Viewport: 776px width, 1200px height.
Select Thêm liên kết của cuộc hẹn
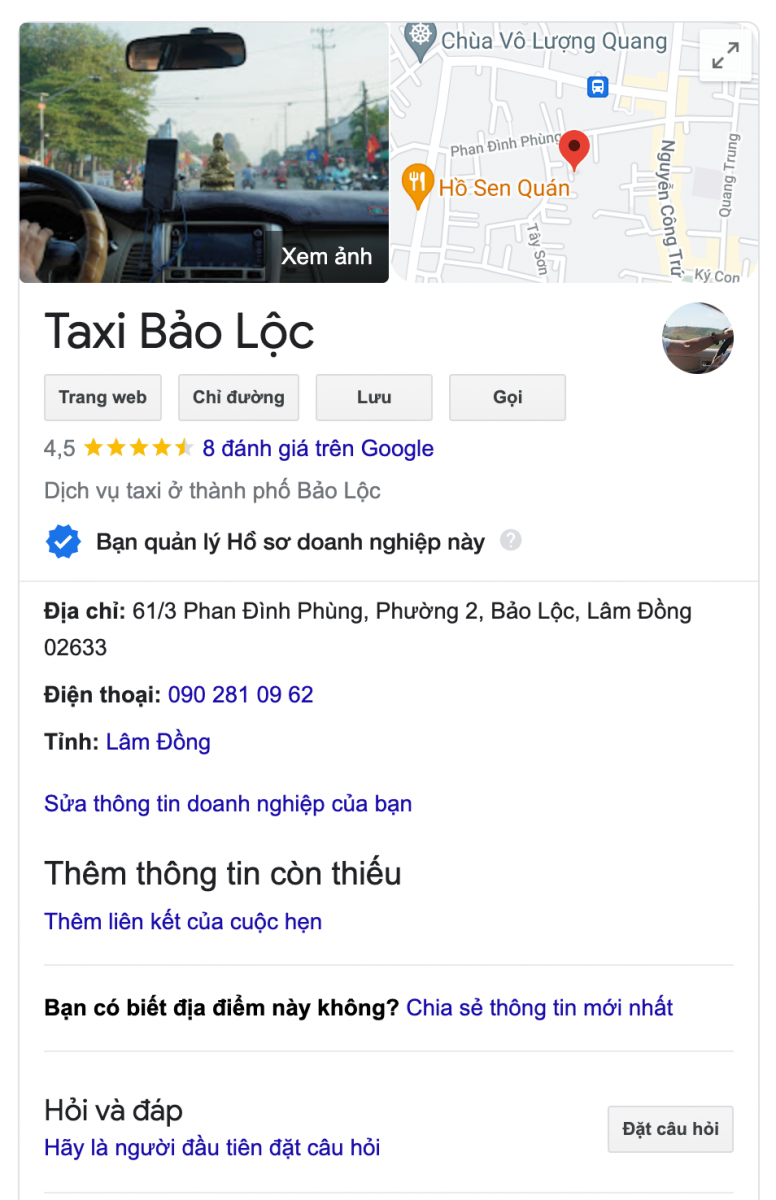183,921
